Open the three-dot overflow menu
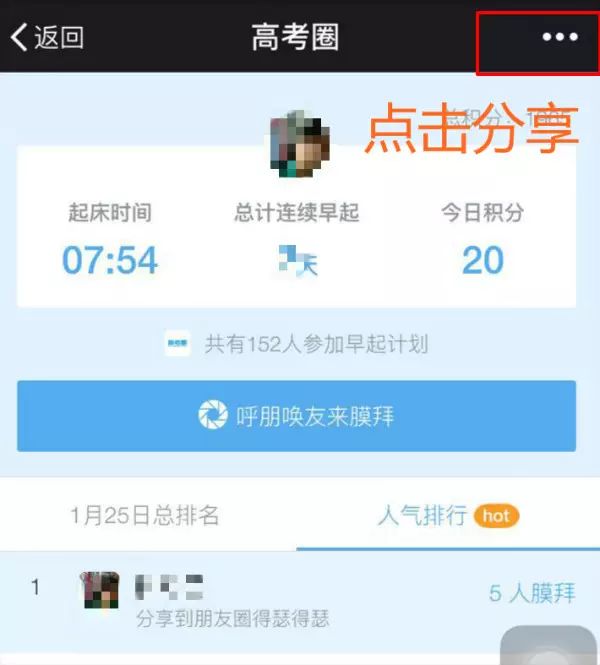This screenshot has height=665, width=600. (x=559, y=37)
